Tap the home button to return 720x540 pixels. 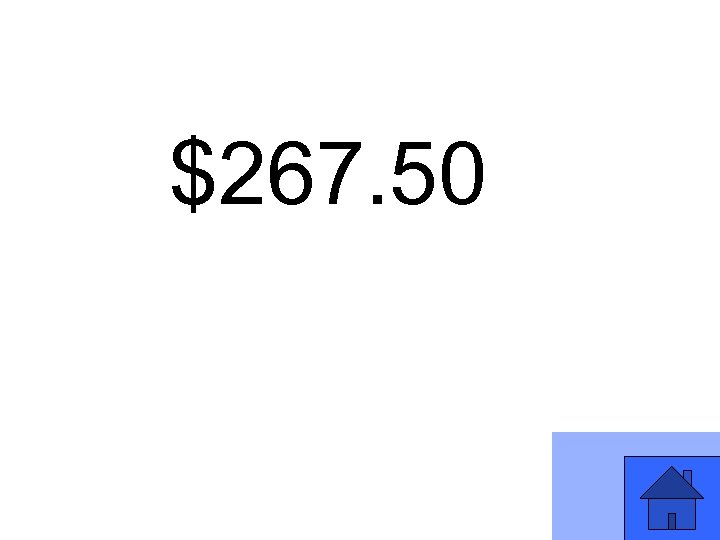[671, 498]
